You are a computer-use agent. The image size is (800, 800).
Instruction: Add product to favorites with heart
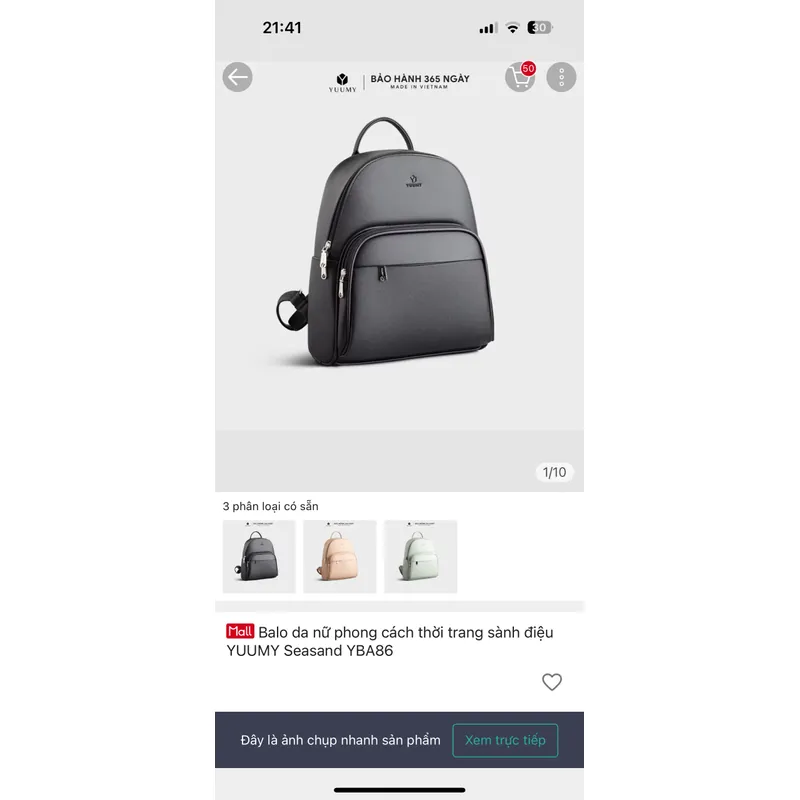coord(552,682)
